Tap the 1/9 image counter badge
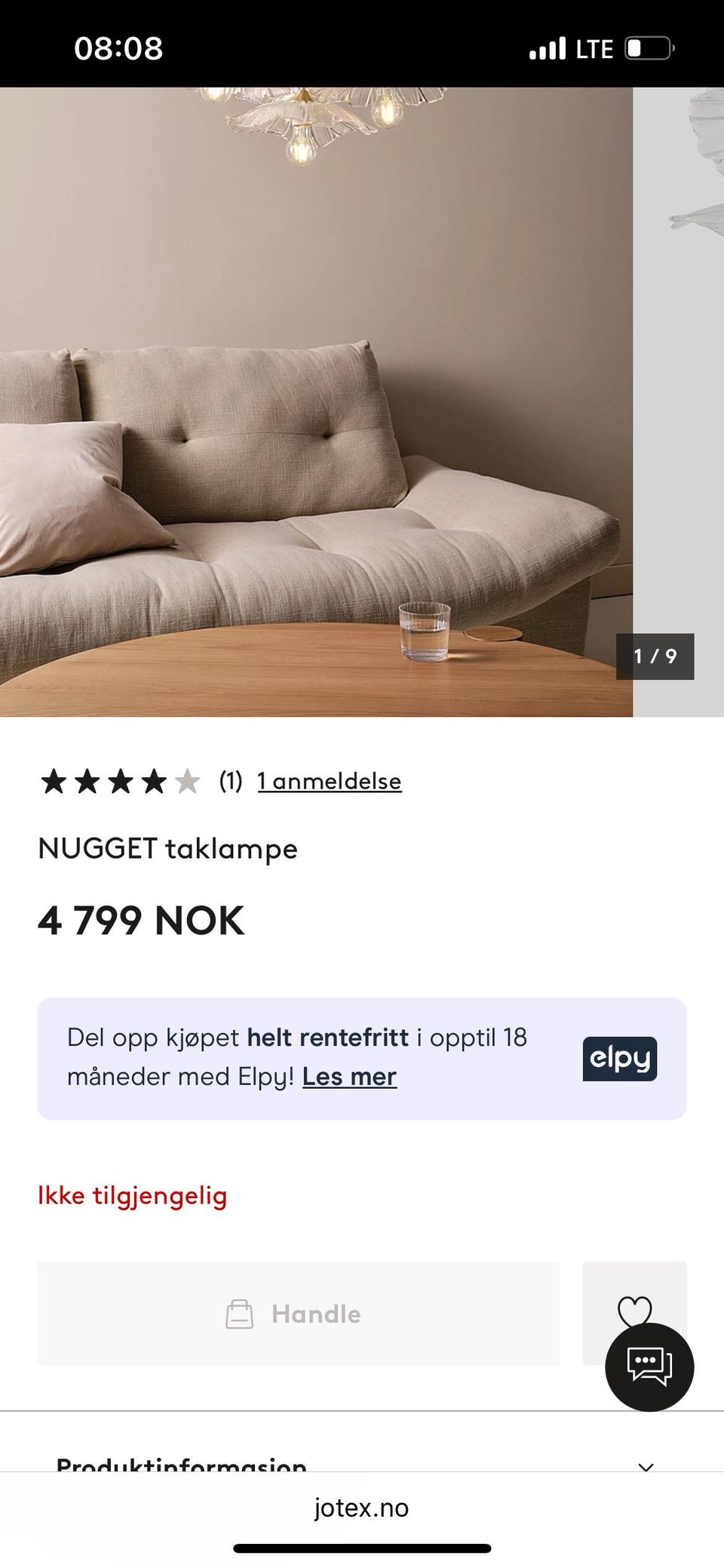724x1568 pixels. [655, 657]
